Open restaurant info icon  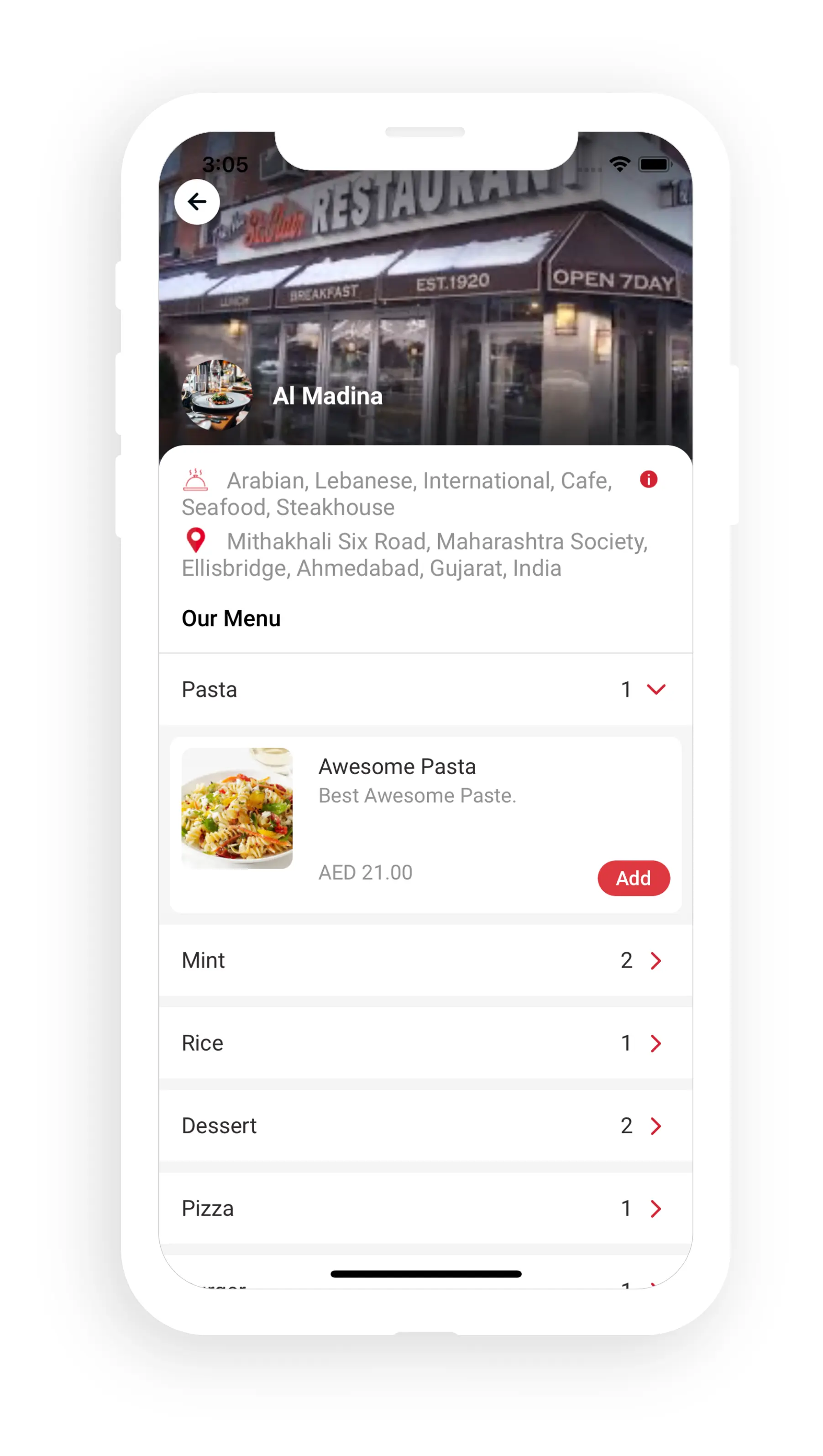point(648,479)
